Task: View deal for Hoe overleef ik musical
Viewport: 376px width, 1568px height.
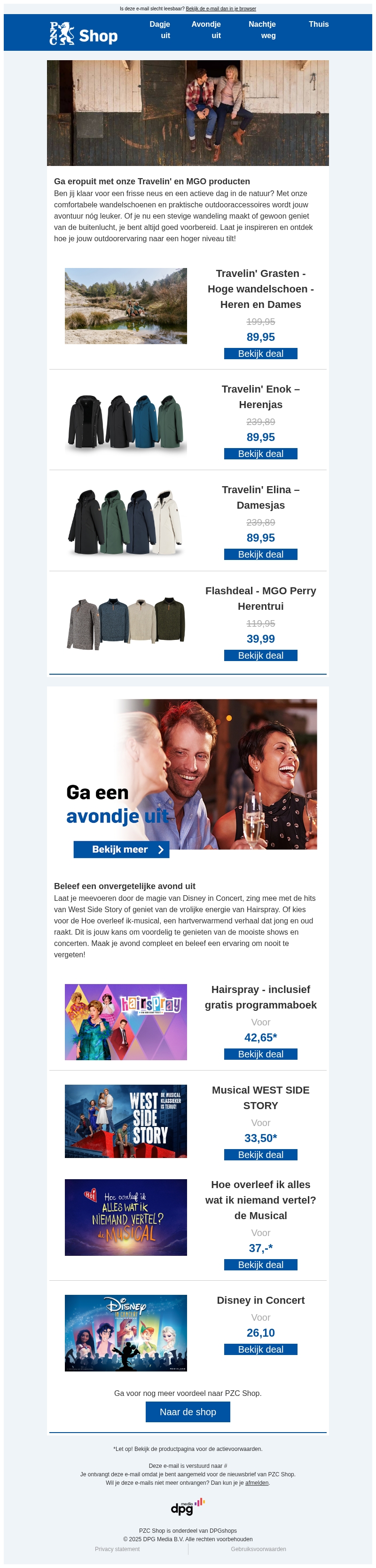Action: [260, 1265]
